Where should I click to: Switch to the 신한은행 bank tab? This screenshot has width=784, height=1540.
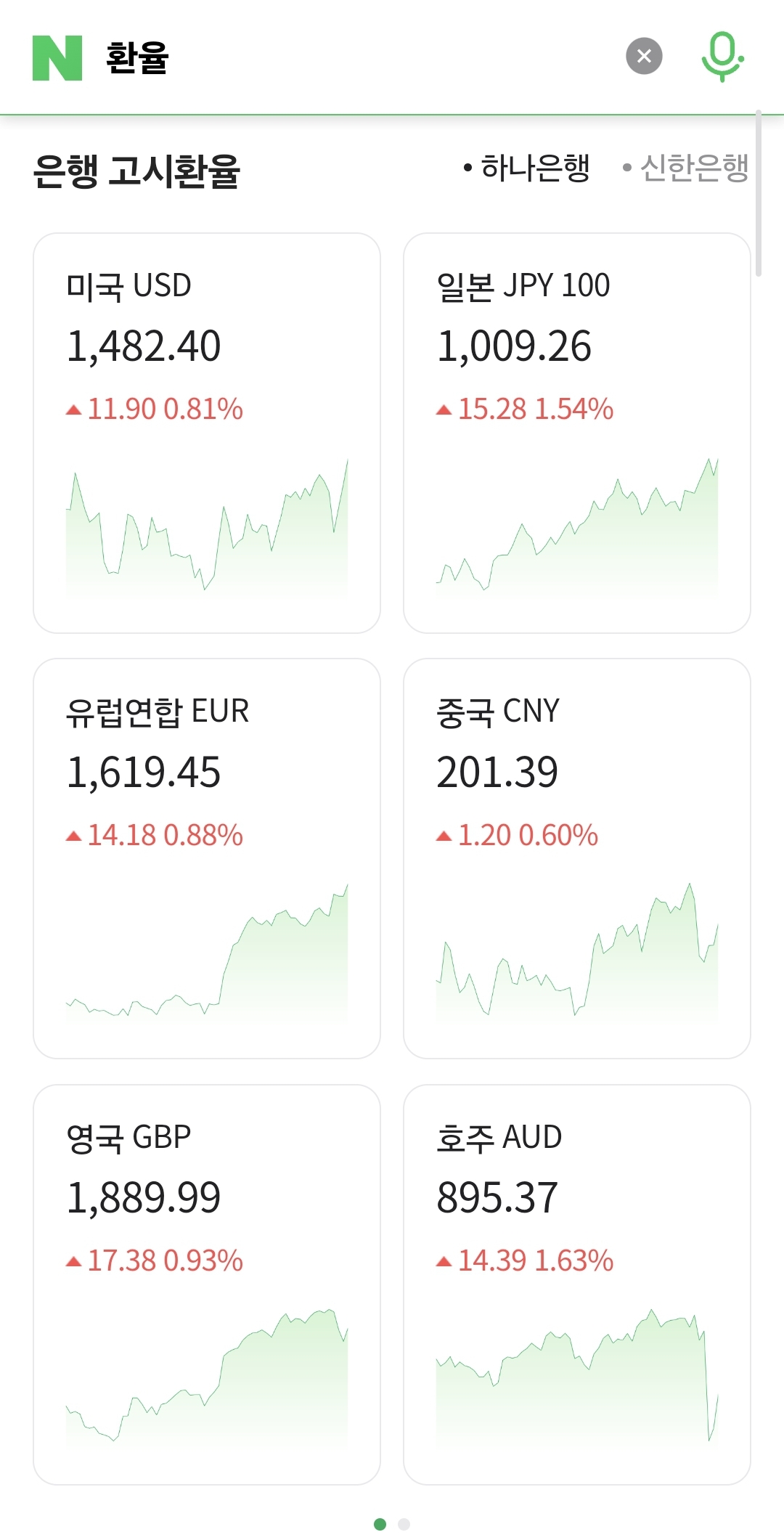point(687,168)
